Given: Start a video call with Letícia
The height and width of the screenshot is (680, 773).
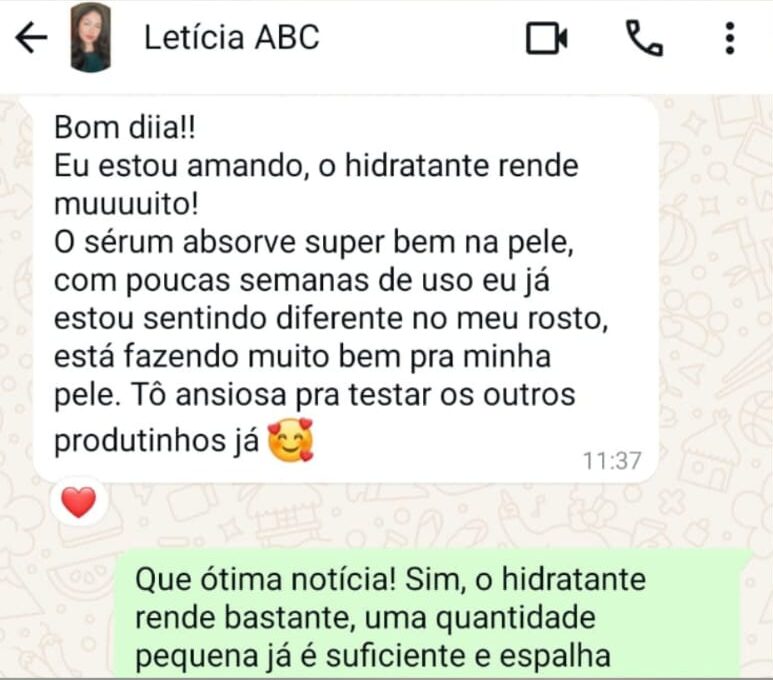Looking at the screenshot, I should coord(547,39).
